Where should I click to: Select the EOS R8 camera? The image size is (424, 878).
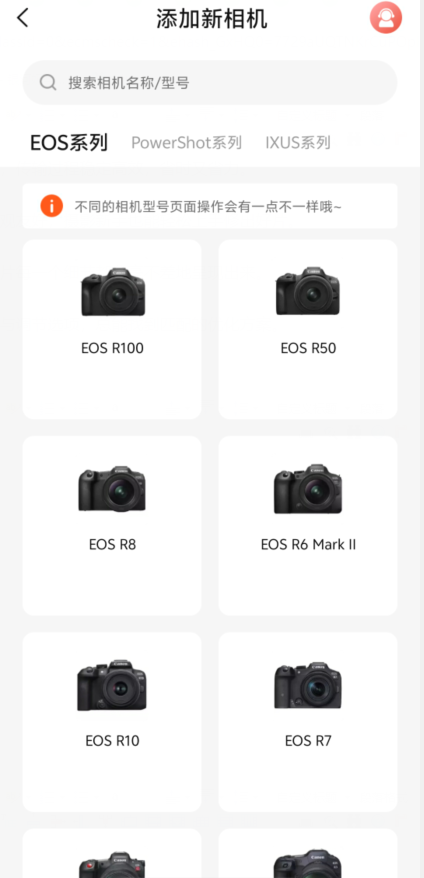tap(112, 526)
